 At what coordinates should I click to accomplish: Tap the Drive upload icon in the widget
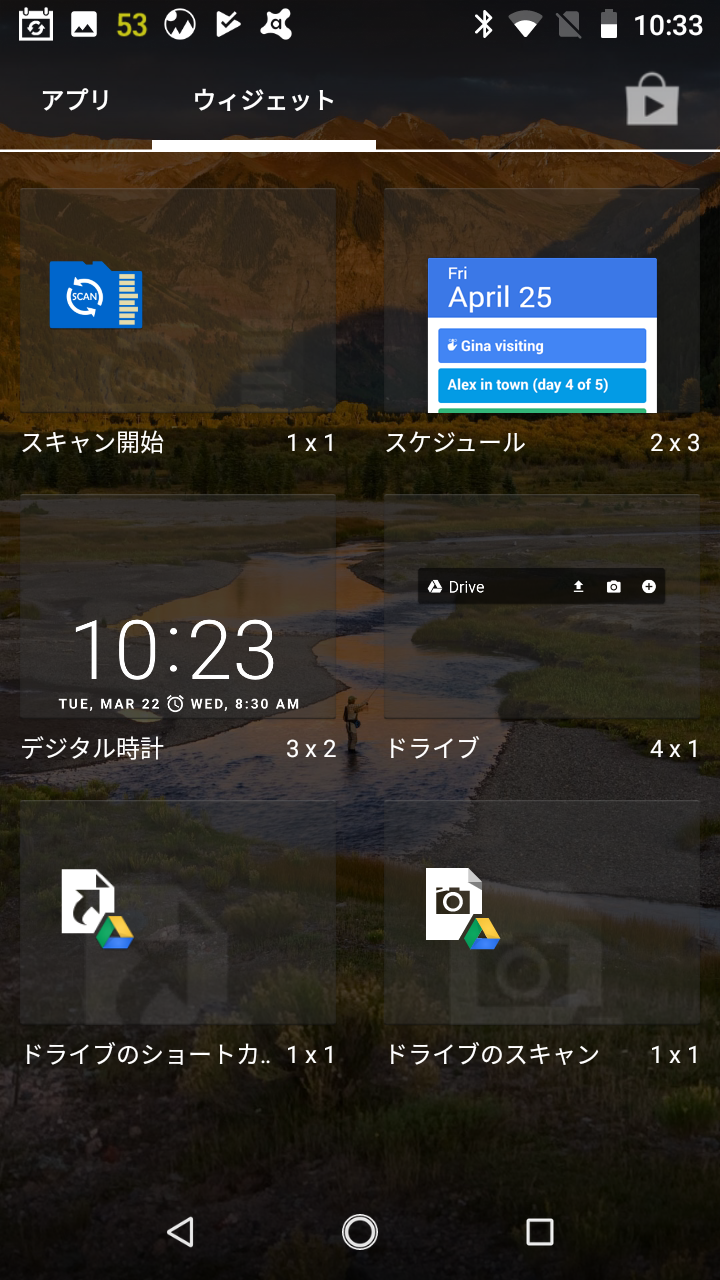(578, 586)
